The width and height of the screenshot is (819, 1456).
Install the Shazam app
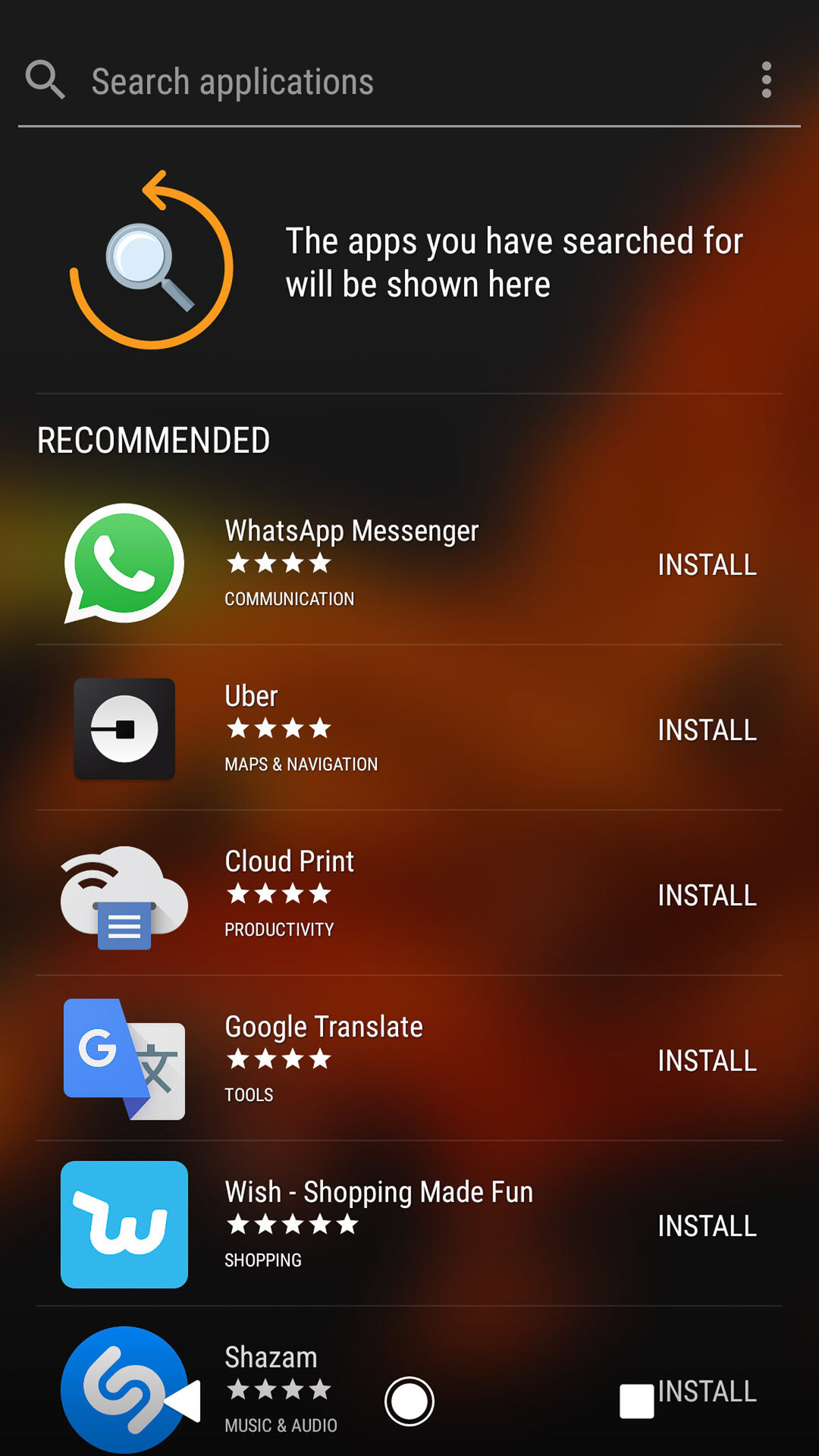708,1392
